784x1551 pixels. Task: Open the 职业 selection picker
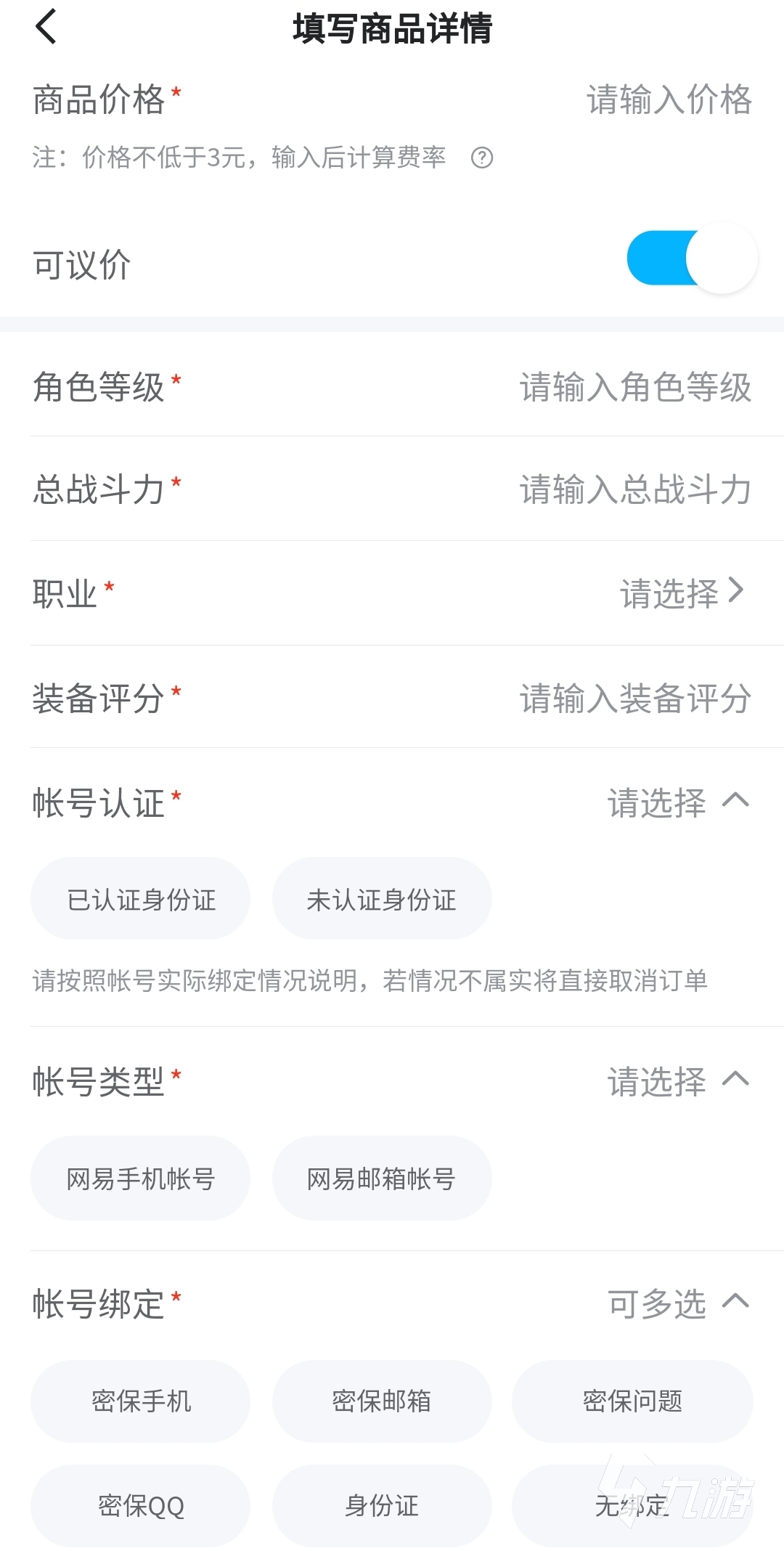tap(681, 593)
